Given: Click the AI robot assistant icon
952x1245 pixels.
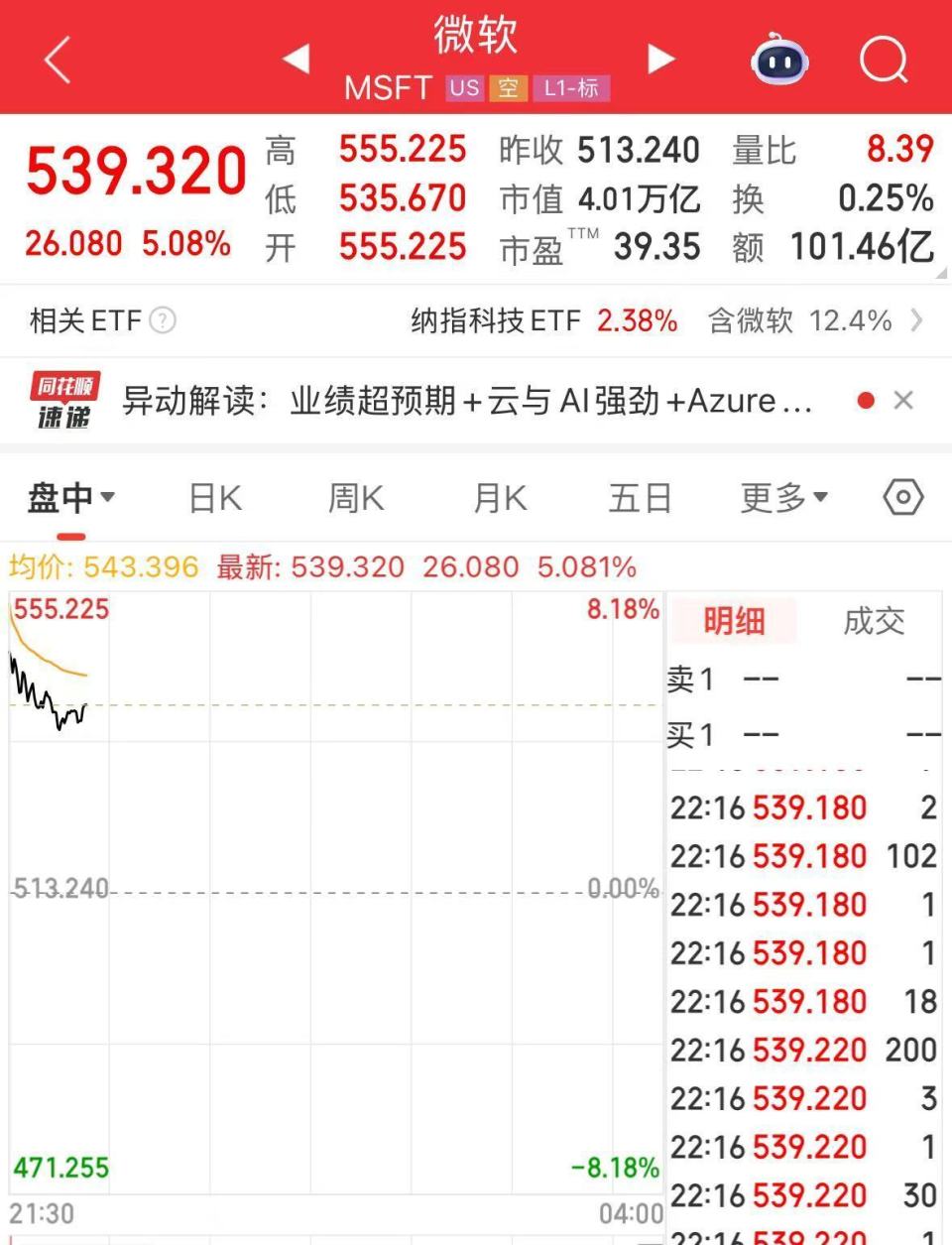Looking at the screenshot, I should pos(779,62).
